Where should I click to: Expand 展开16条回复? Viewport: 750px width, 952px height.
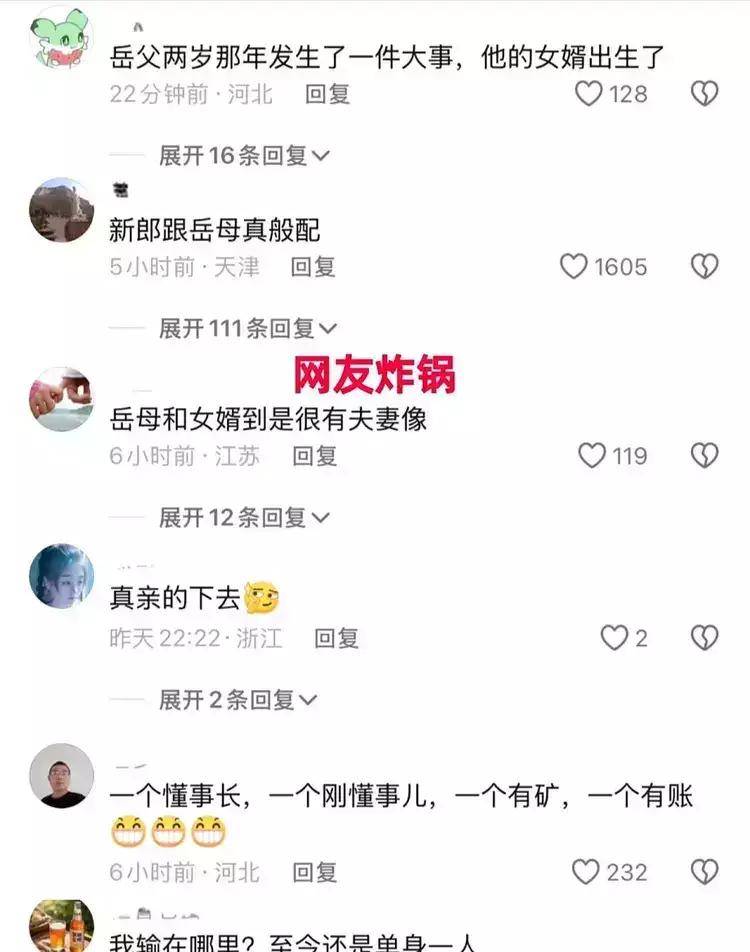point(244,156)
